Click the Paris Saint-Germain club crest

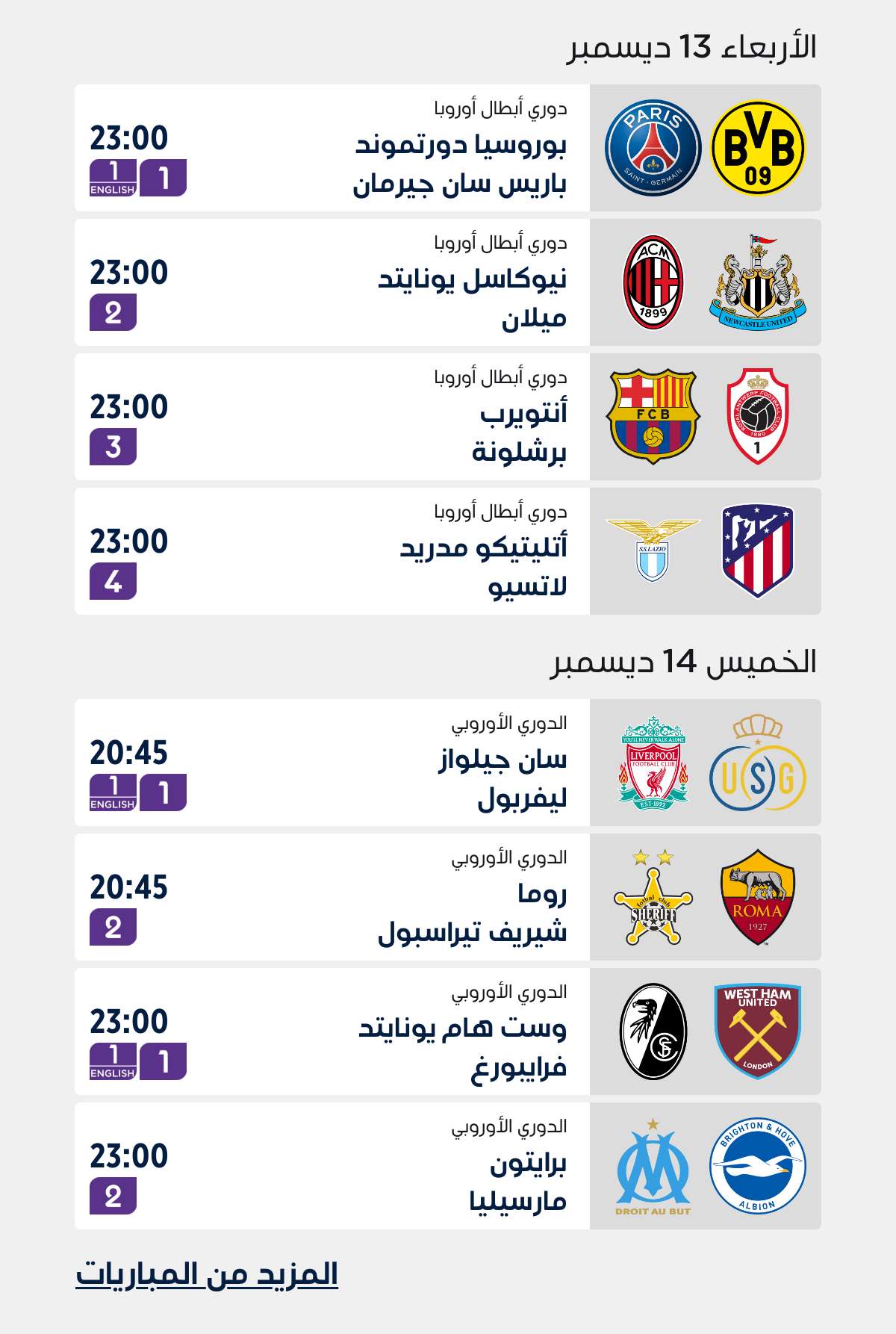tap(653, 149)
